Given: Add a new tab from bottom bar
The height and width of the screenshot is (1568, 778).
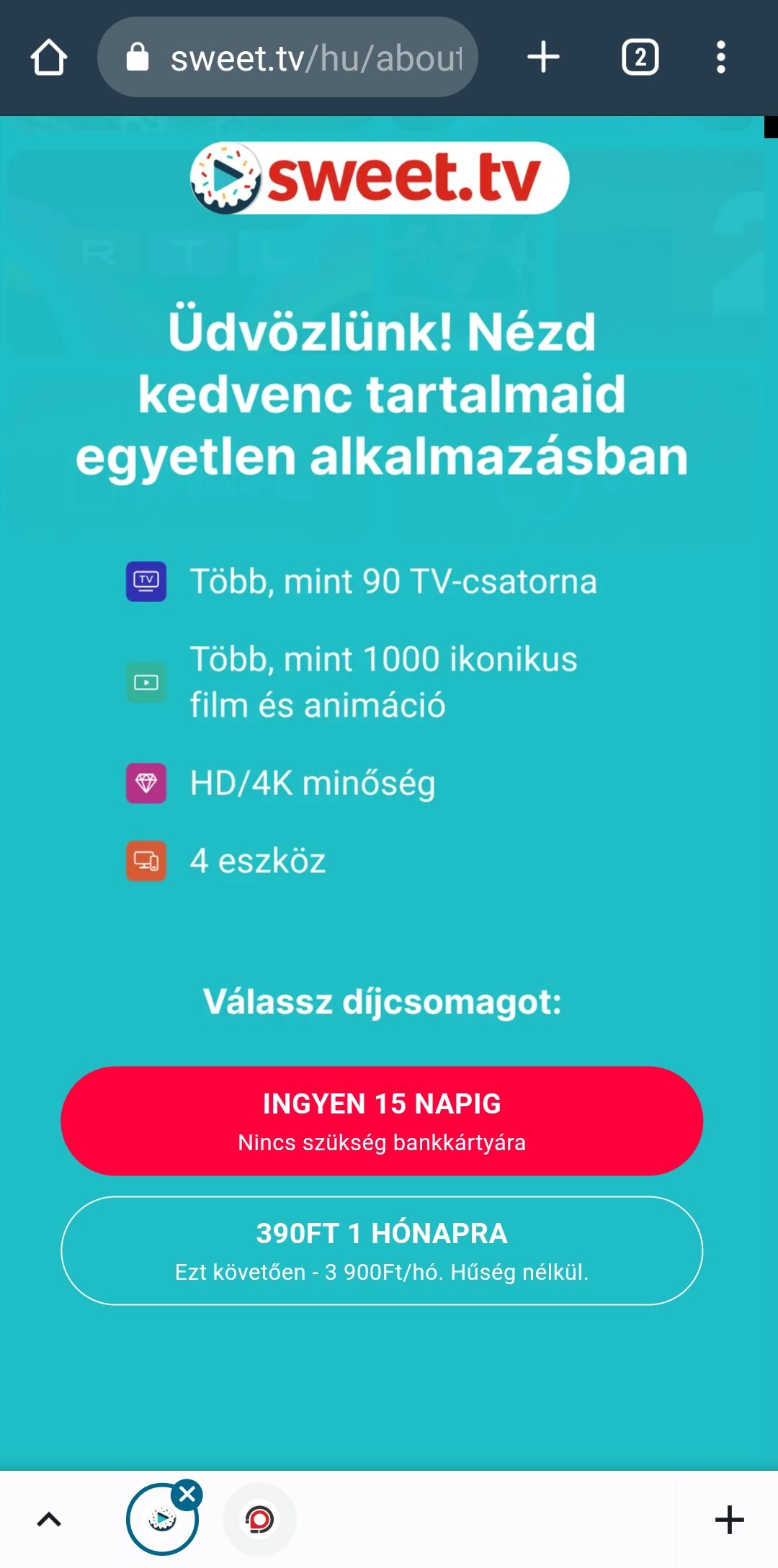Looking at the screenshot, I should pos(729,1520).
